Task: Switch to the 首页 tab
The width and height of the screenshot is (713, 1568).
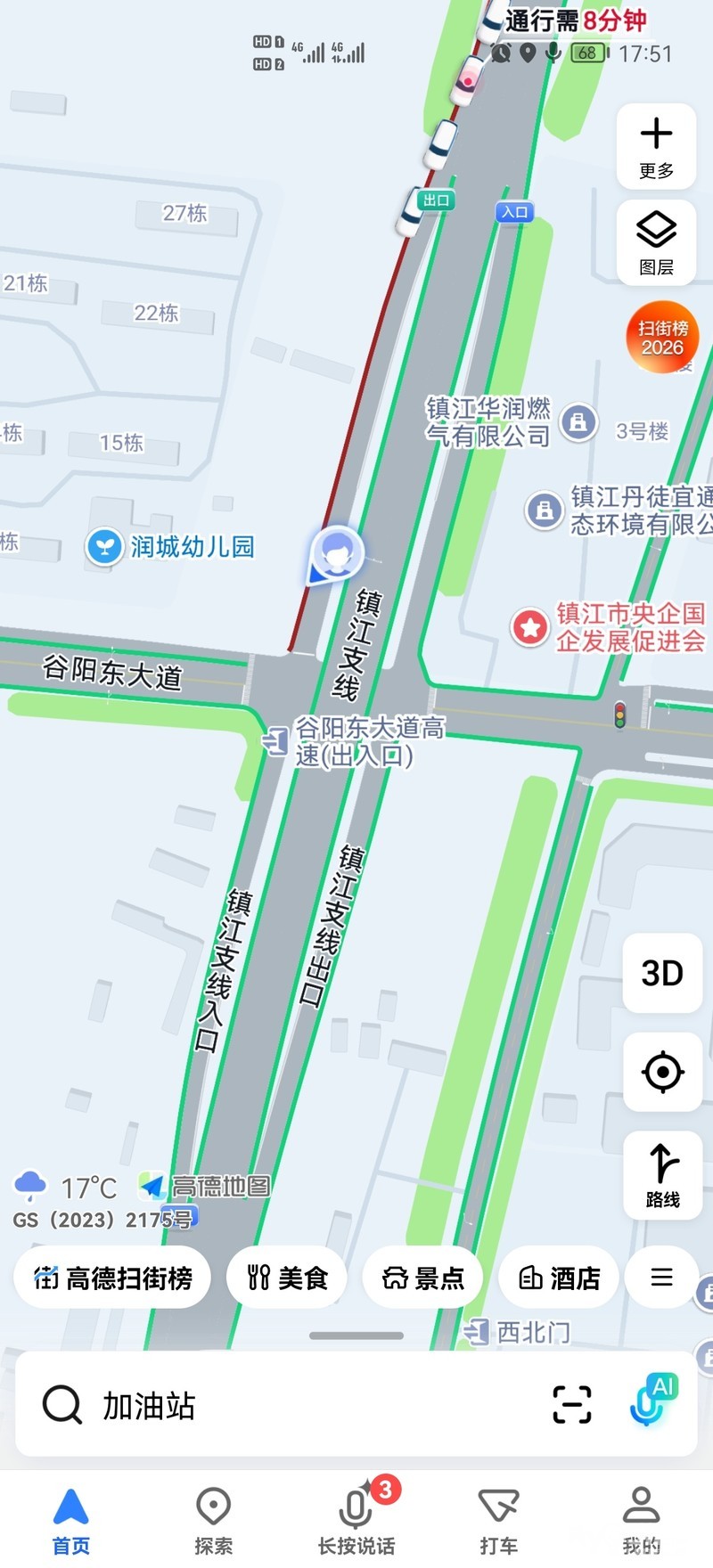Action: click(71, 1519)
